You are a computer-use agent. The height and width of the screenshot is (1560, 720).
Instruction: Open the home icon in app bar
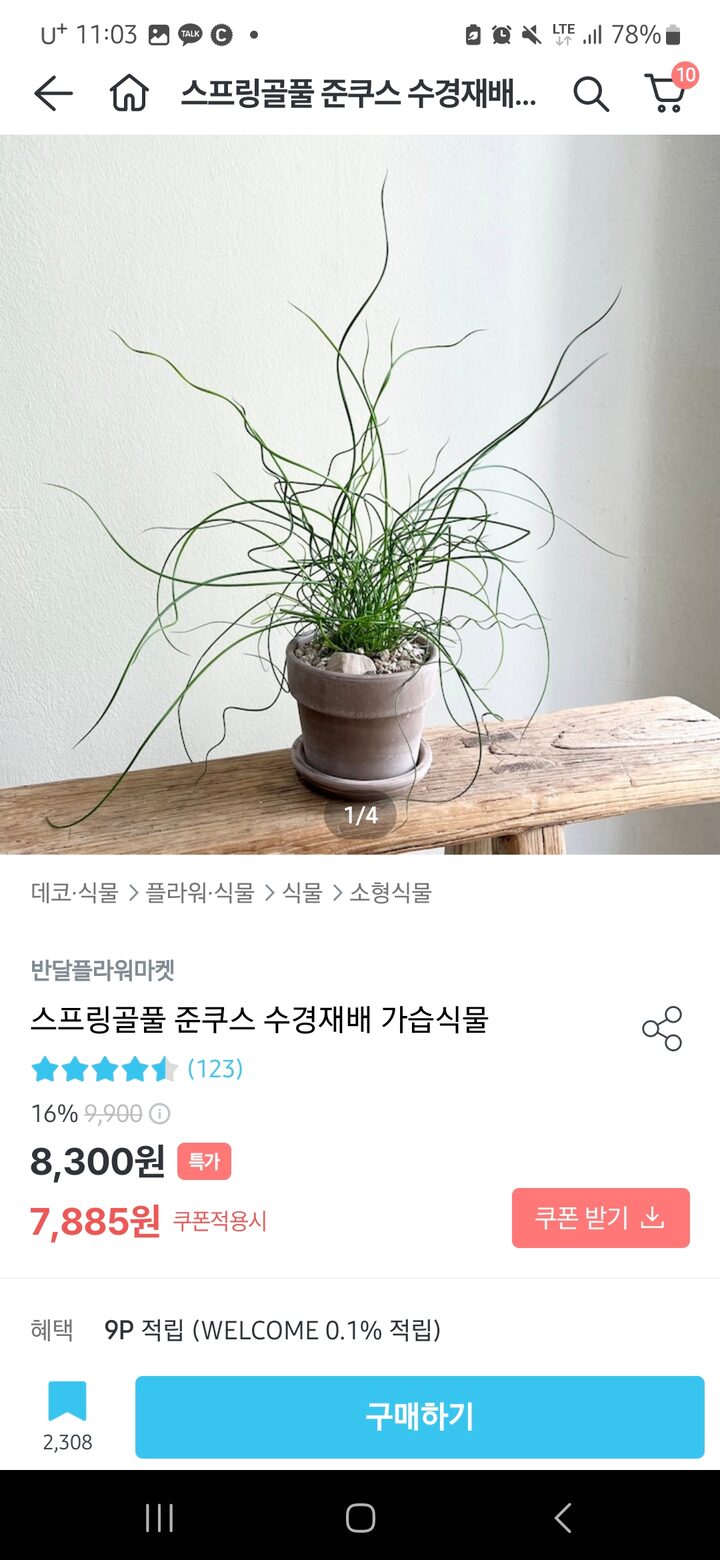pyautogui.click(x=129, y=94)
